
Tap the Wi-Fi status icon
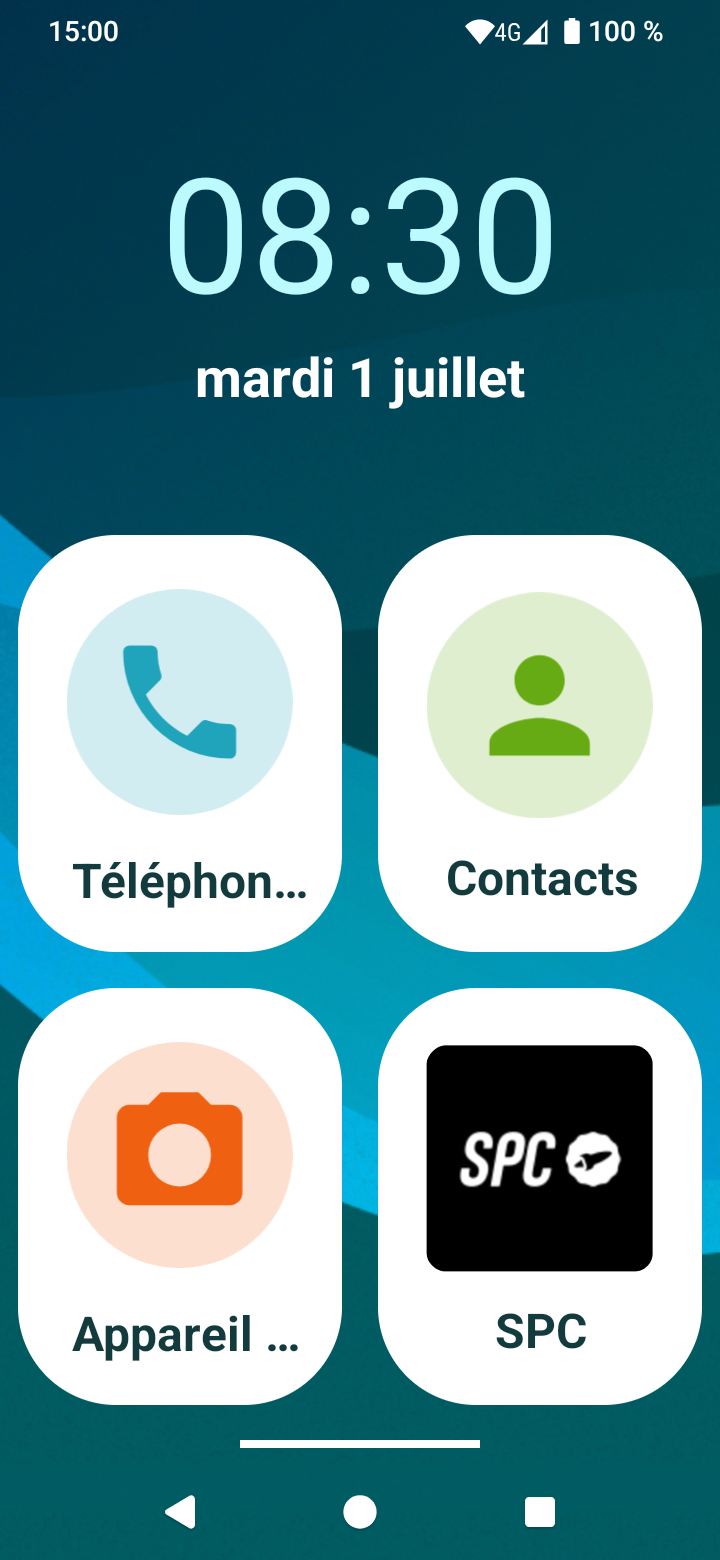pos(481,30)
